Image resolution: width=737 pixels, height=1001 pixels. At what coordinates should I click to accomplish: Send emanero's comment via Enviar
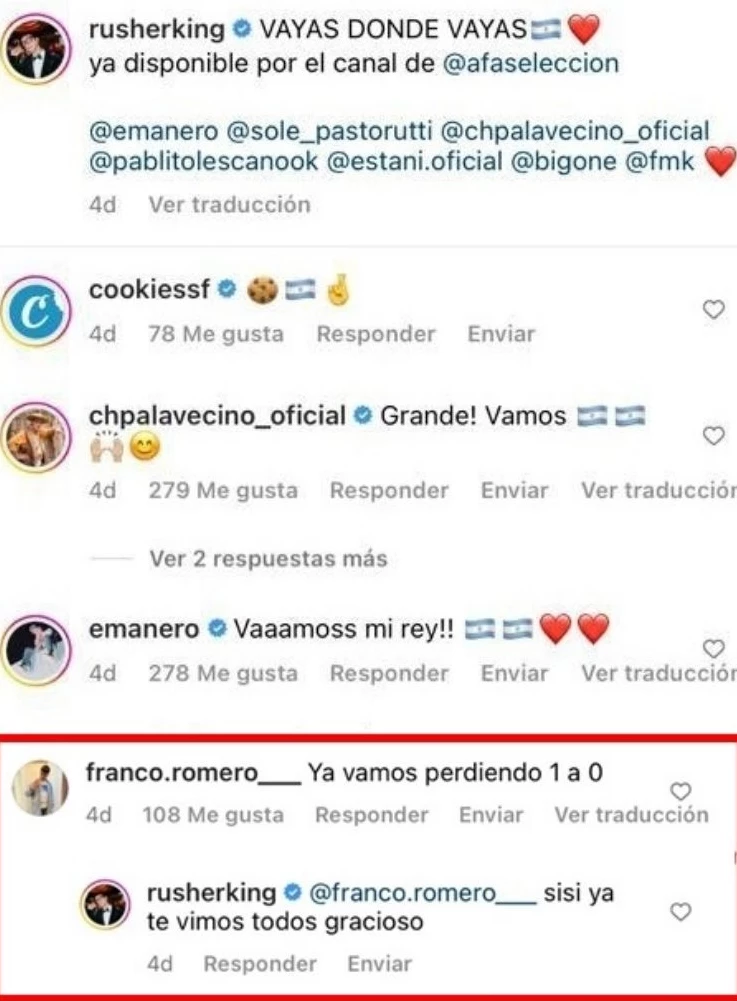514,674
